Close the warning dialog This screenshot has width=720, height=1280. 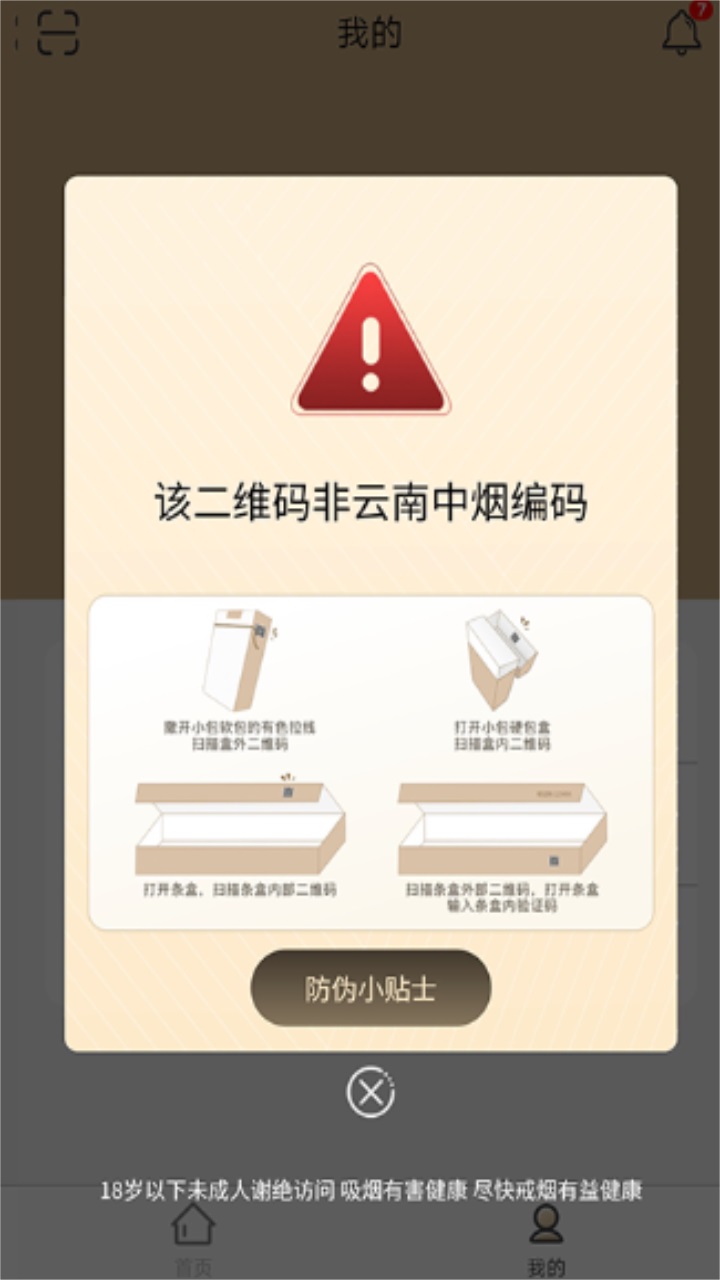coord(370,1092)
